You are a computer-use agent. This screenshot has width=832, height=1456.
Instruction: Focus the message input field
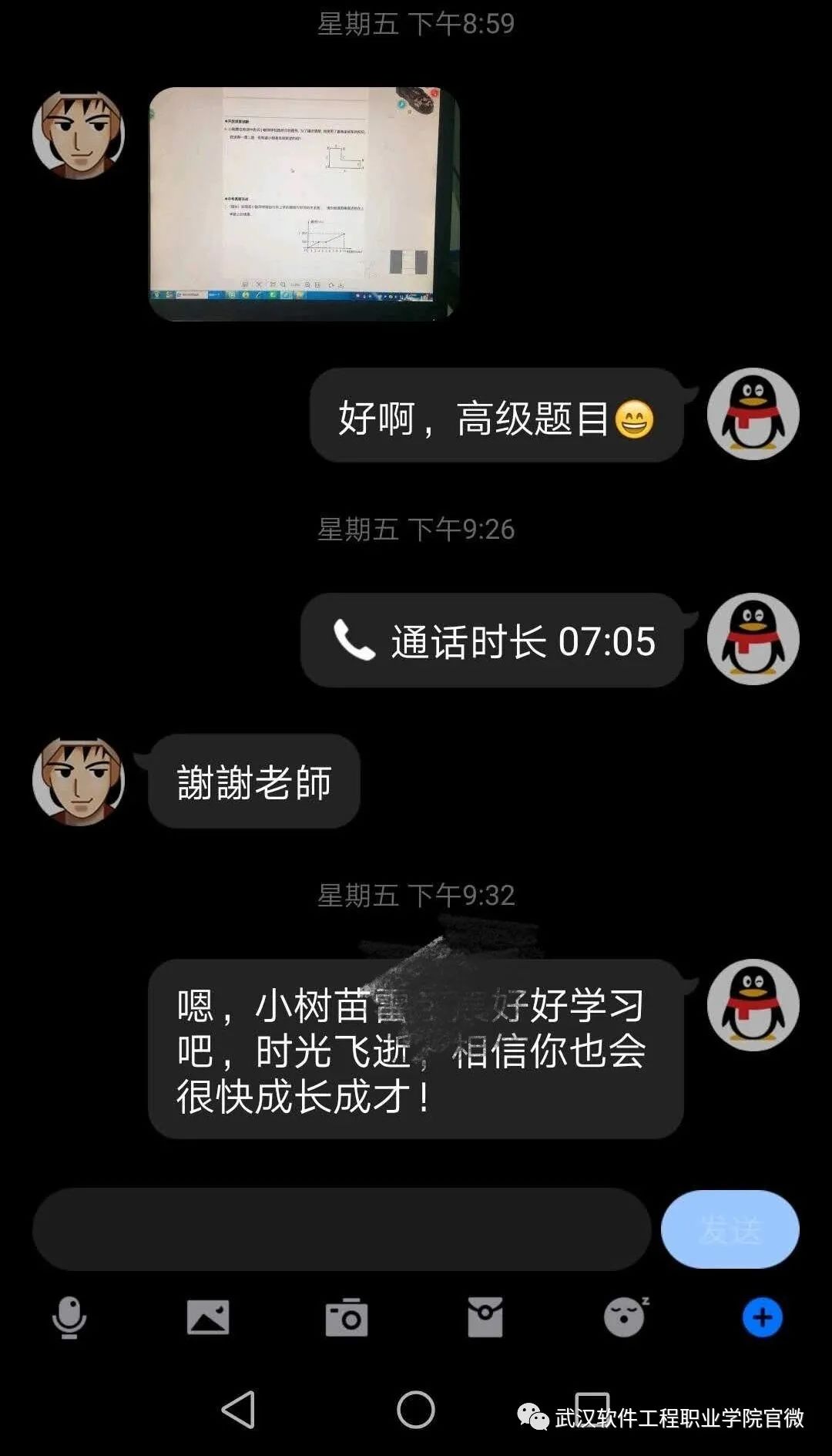[x=341, y=1229]
